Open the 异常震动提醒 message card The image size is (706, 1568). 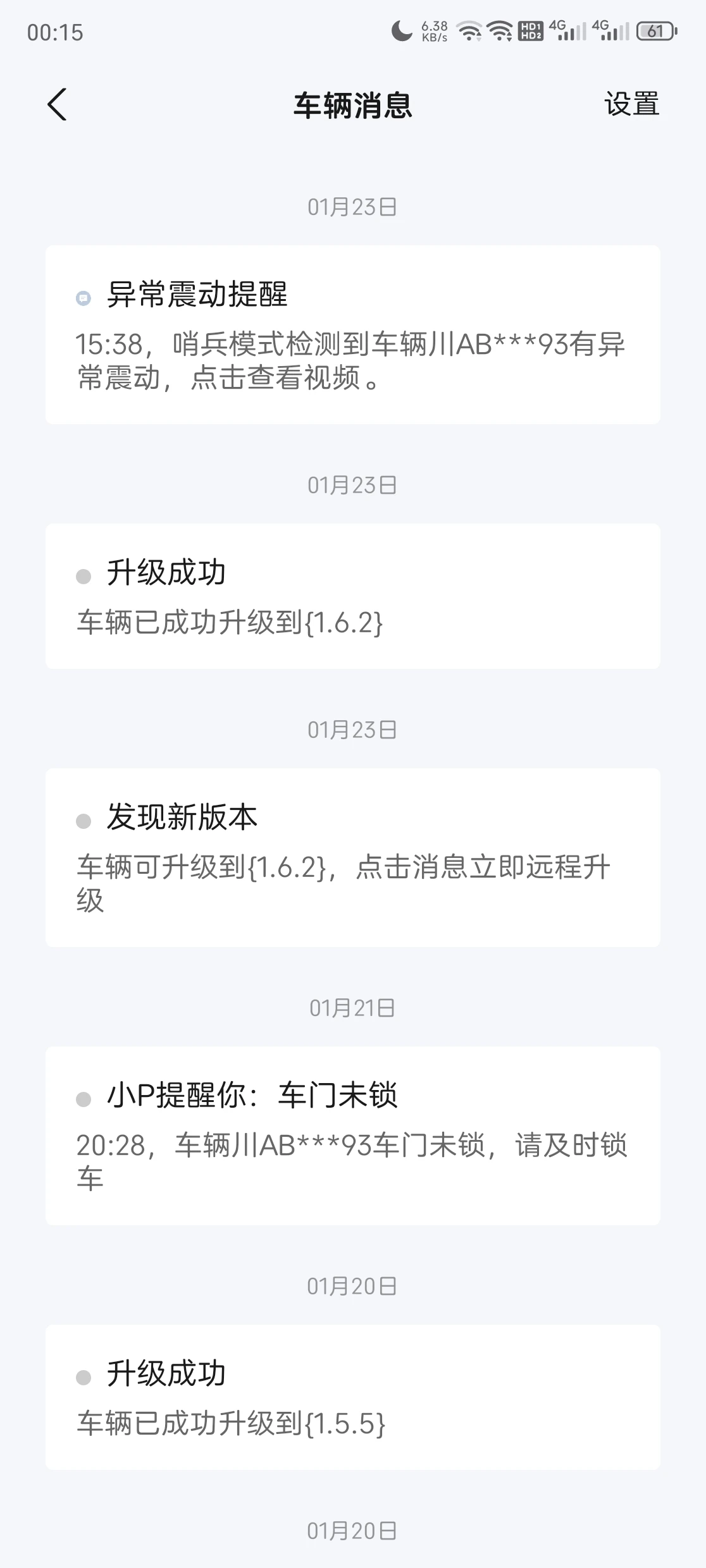coord(353,334)
